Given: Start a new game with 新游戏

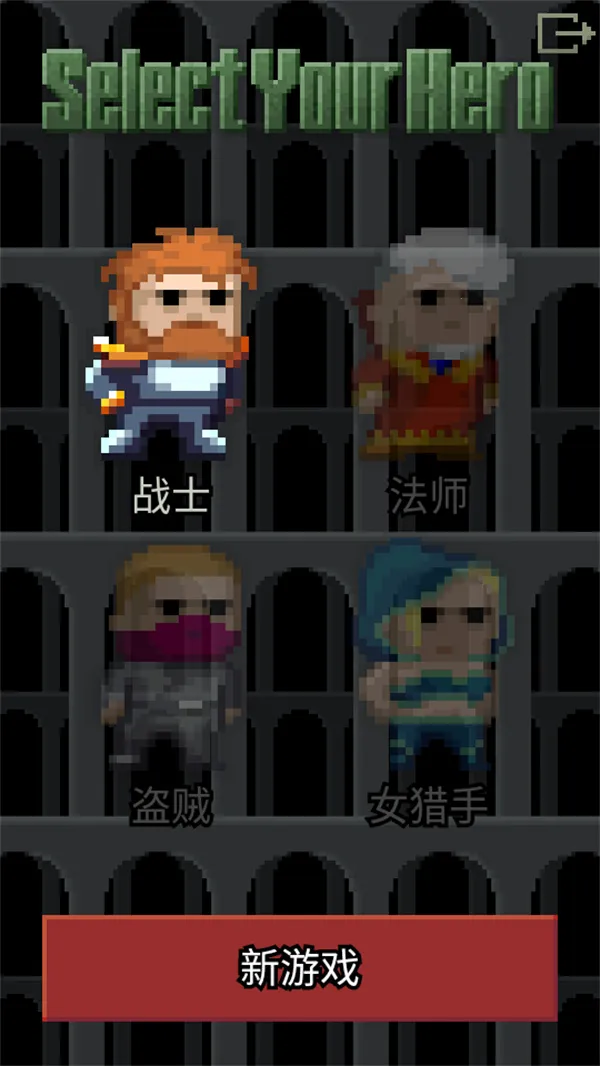Looking at the screenshot, I should [x=299, y=968].
